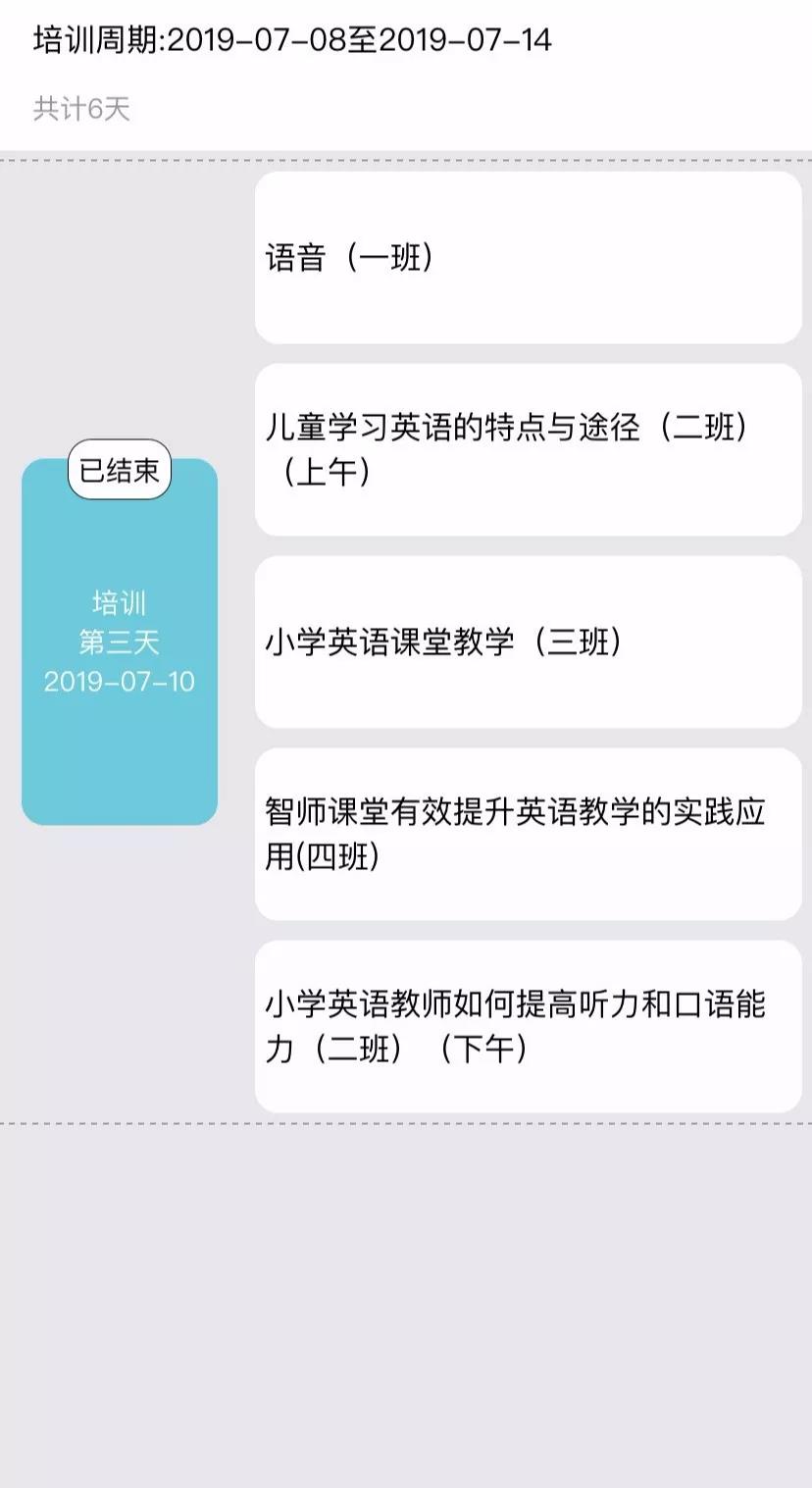This screenshot has width=812, height=1488.
Task: View 智师课堂有效提升英语教学的实践应用(四班) card
Action: [529, 835]
